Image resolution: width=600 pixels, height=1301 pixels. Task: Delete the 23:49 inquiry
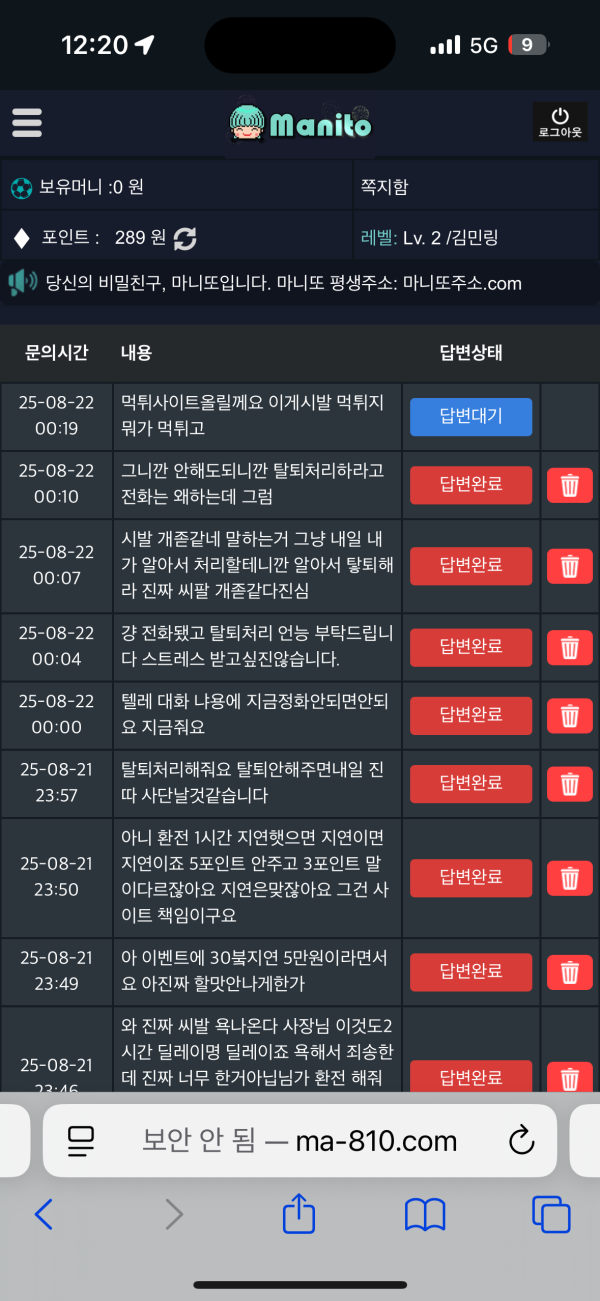569,971
